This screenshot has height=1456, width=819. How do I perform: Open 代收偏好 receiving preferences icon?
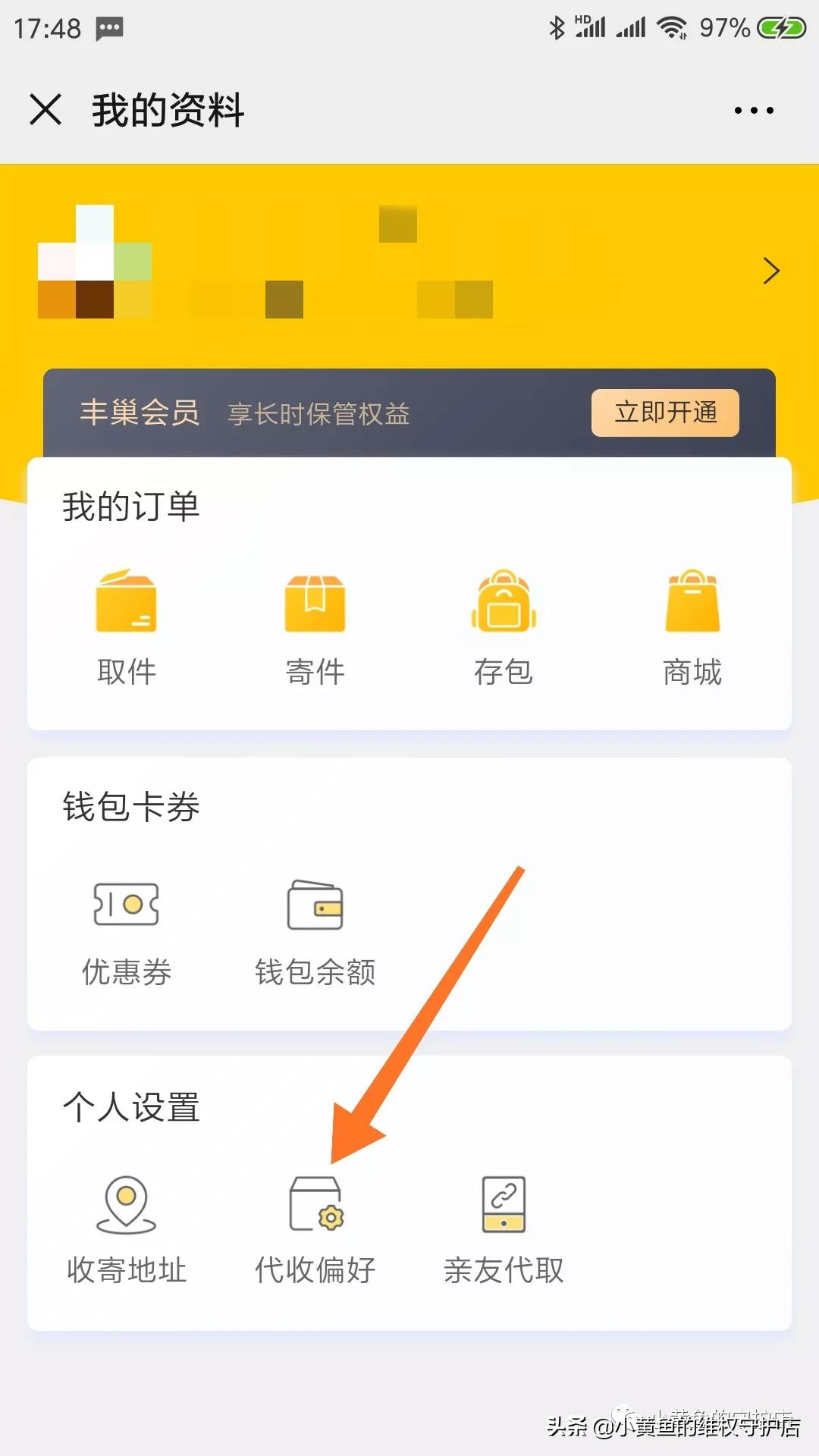point(314,1206)
